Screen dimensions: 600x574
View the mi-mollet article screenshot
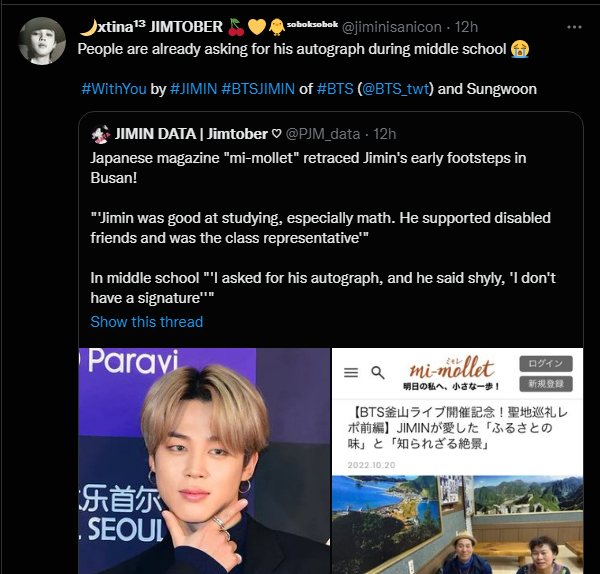click(457, 460)
